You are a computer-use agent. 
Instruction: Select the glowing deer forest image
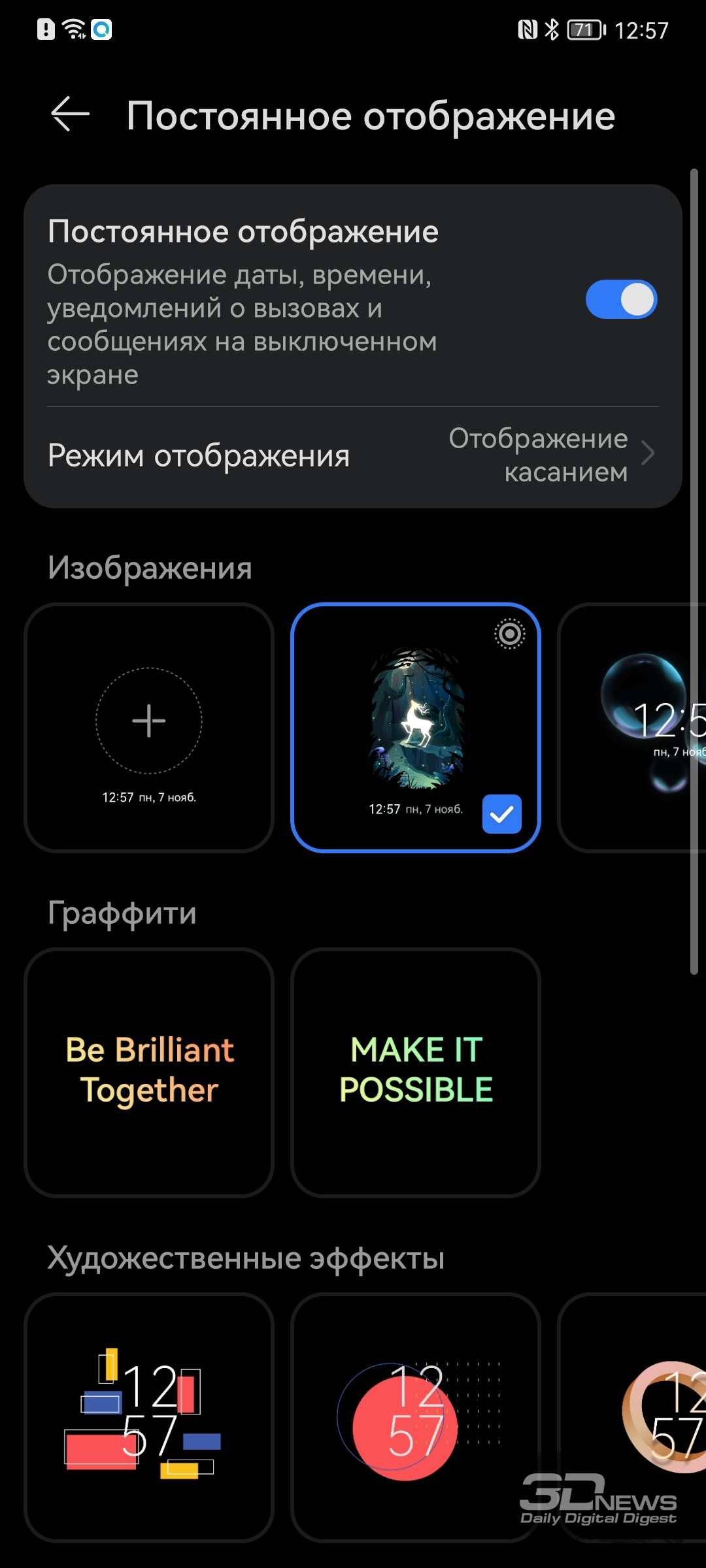tap(416, 727)
